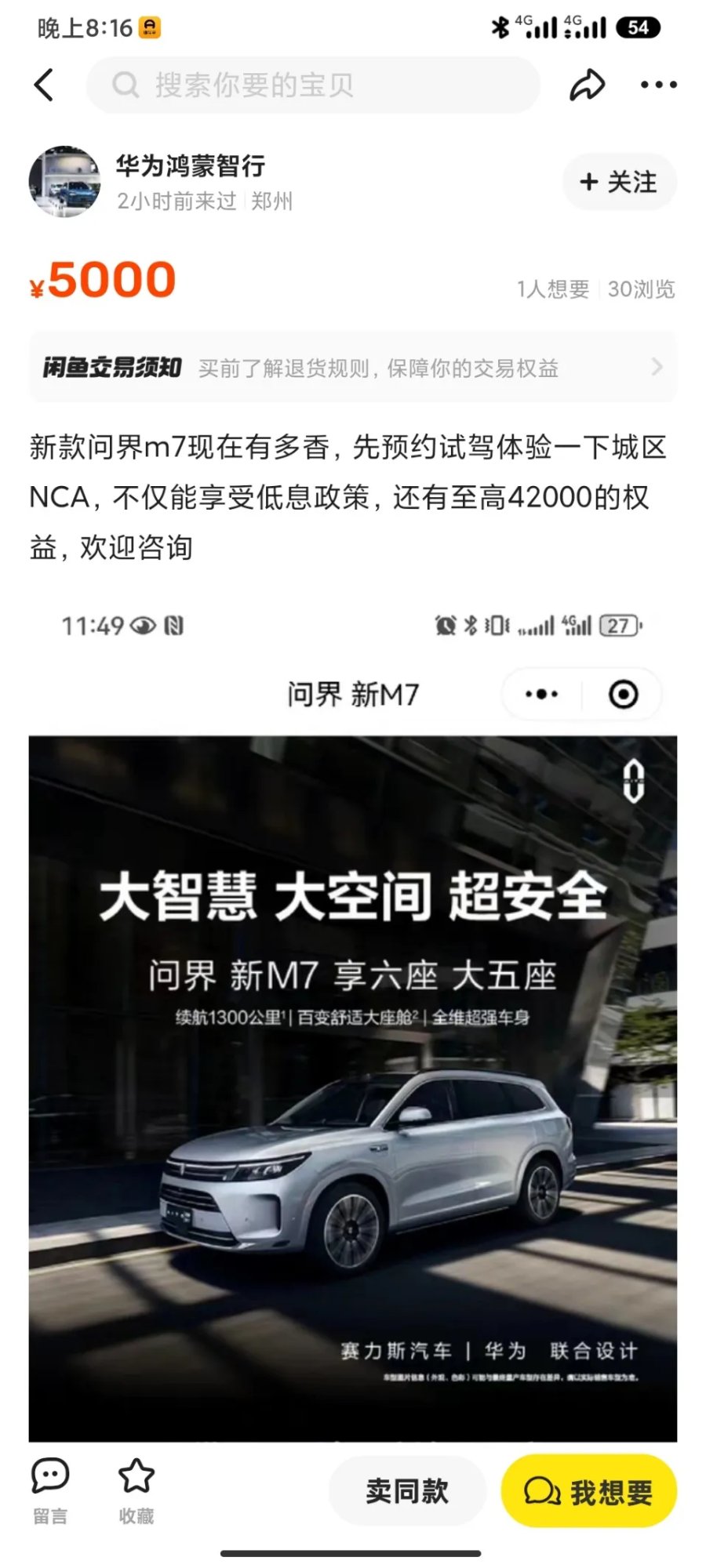Open 闲鱼交易须知 return rules
The image size is (706, 1568).
click(353, 367)
